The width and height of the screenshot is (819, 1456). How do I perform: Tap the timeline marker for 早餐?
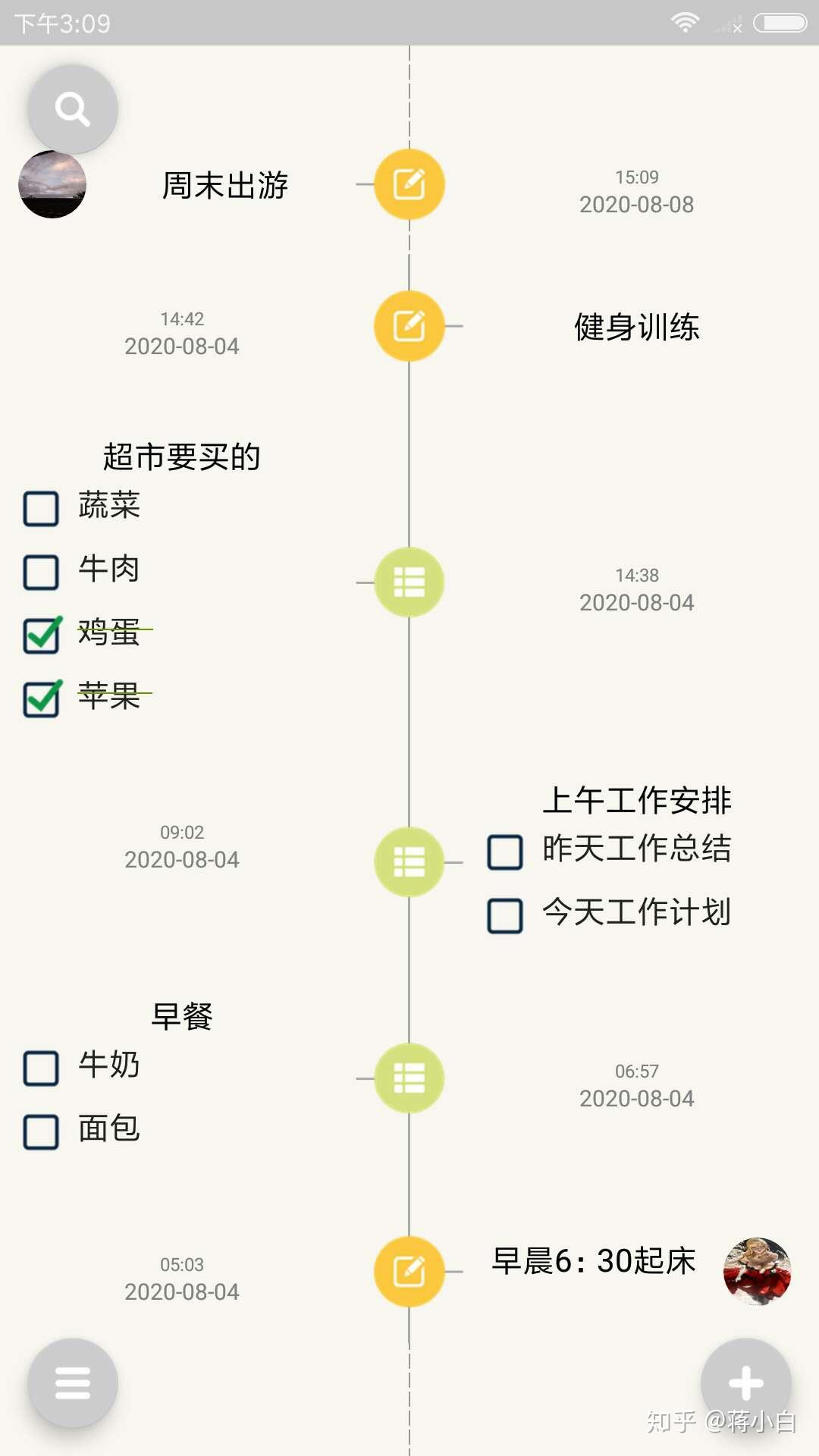pyautogui.click(x=409, y=1078)
